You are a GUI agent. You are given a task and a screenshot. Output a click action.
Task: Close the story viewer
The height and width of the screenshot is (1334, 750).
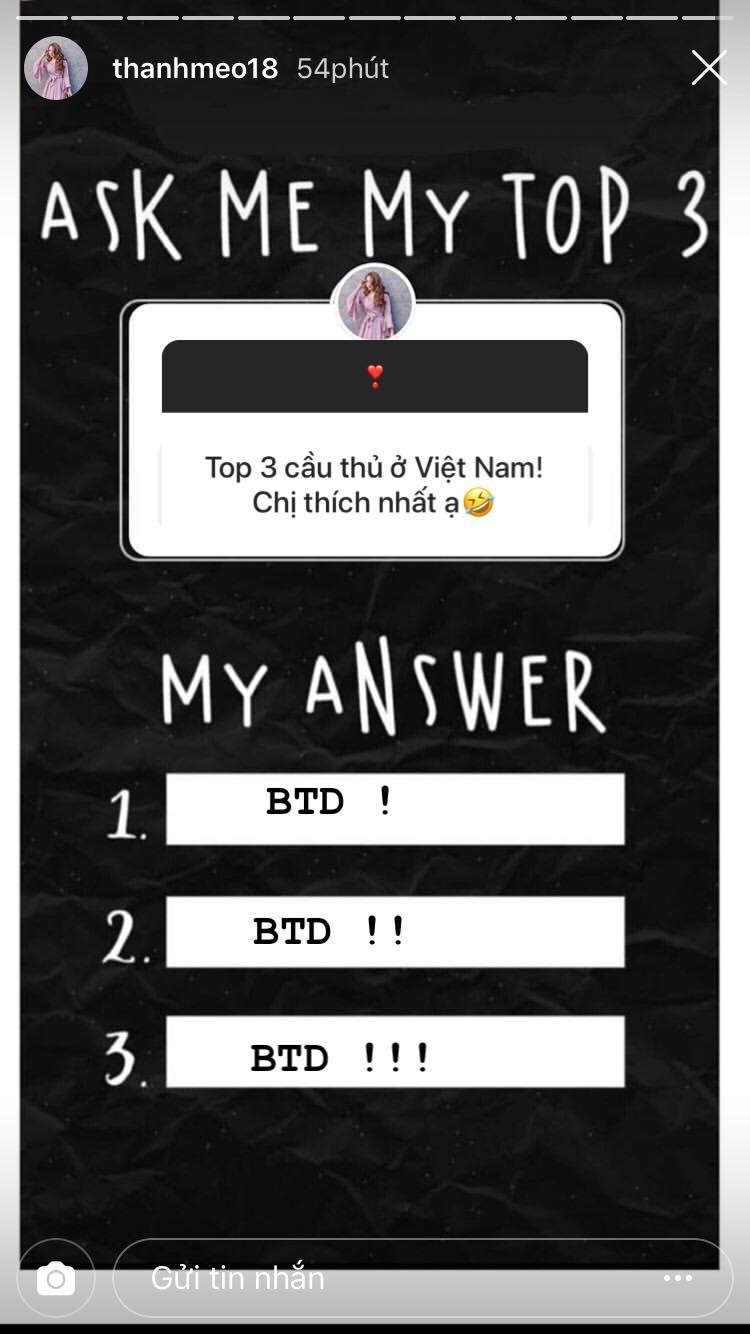708,68
